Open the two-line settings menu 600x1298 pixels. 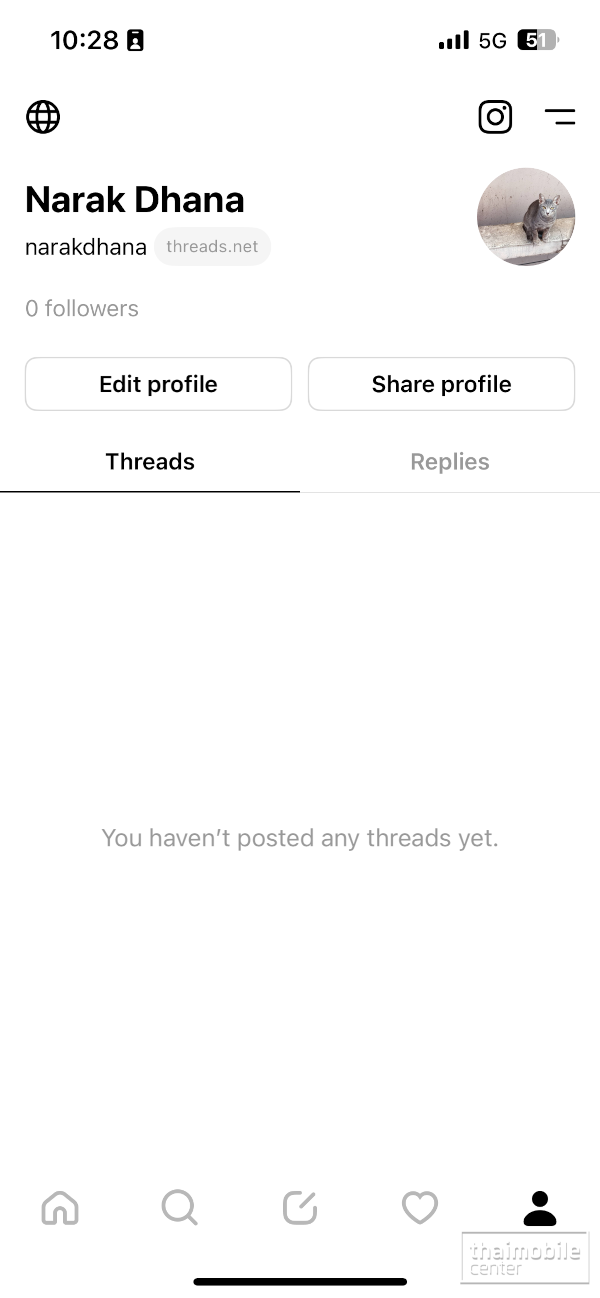coord(559,117)
